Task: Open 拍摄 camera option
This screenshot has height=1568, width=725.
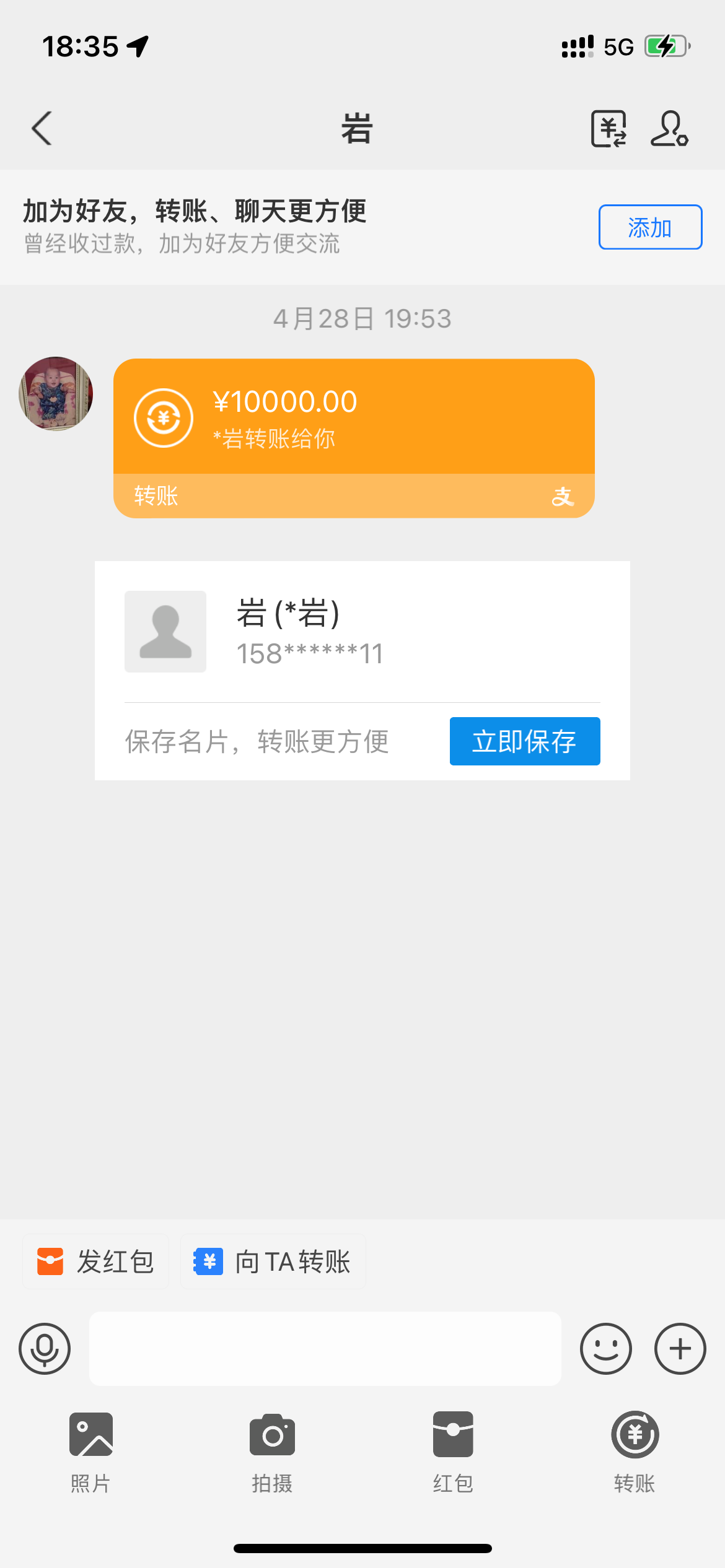Action: 272,1445
